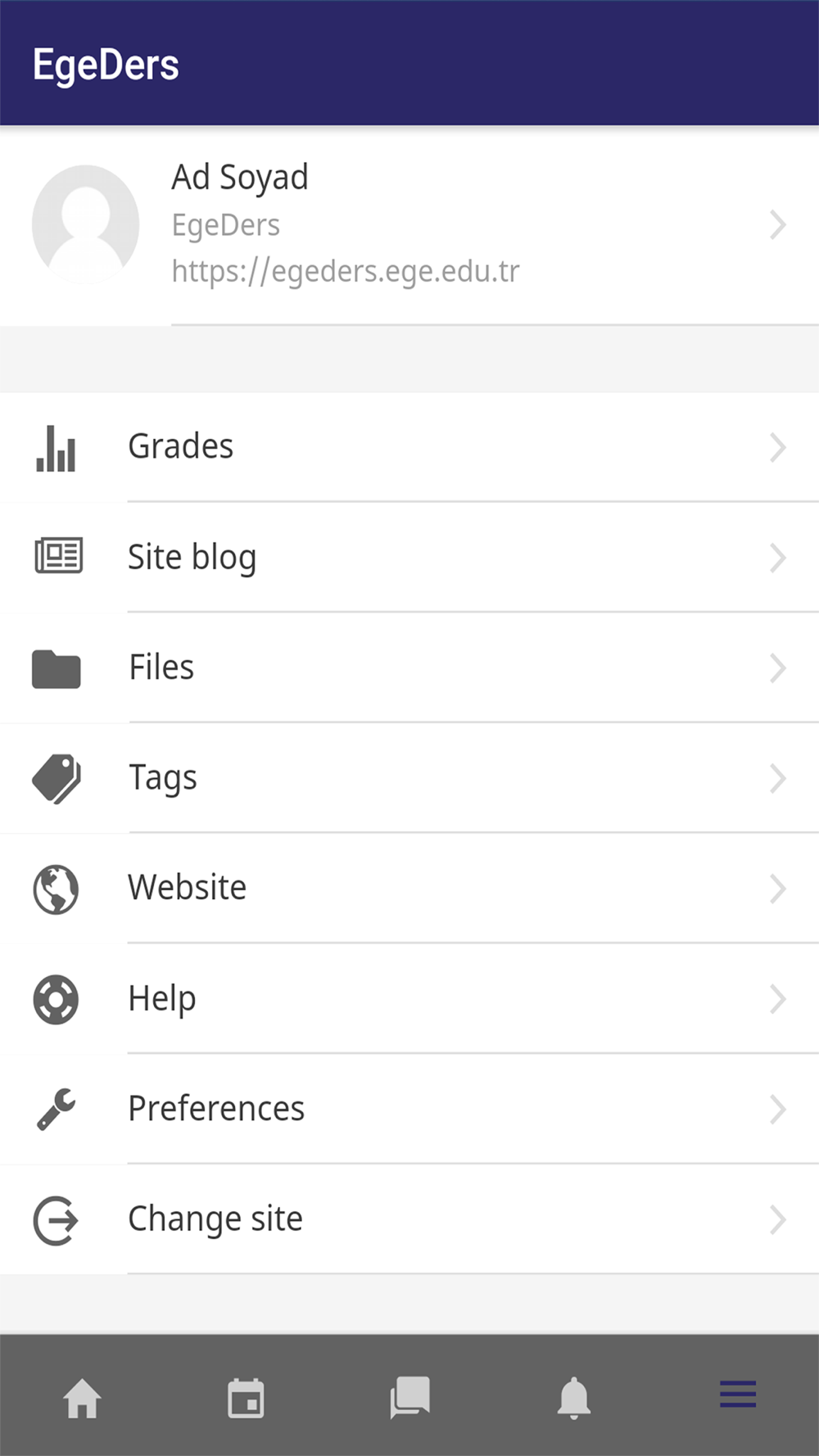Open the notifications bell tab
This screenshot has height=1456, width=819.
(x=573, y=1396)
